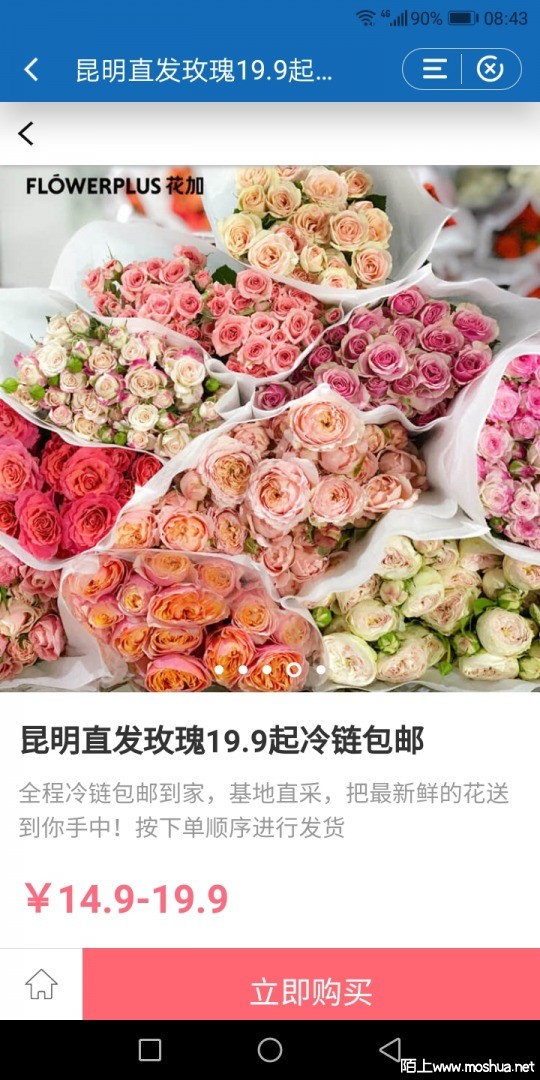Image resolution: width=540 pixels, height=1080 pixels.
Task: Return to the phone's home screen
Action: click(270, 1050)
